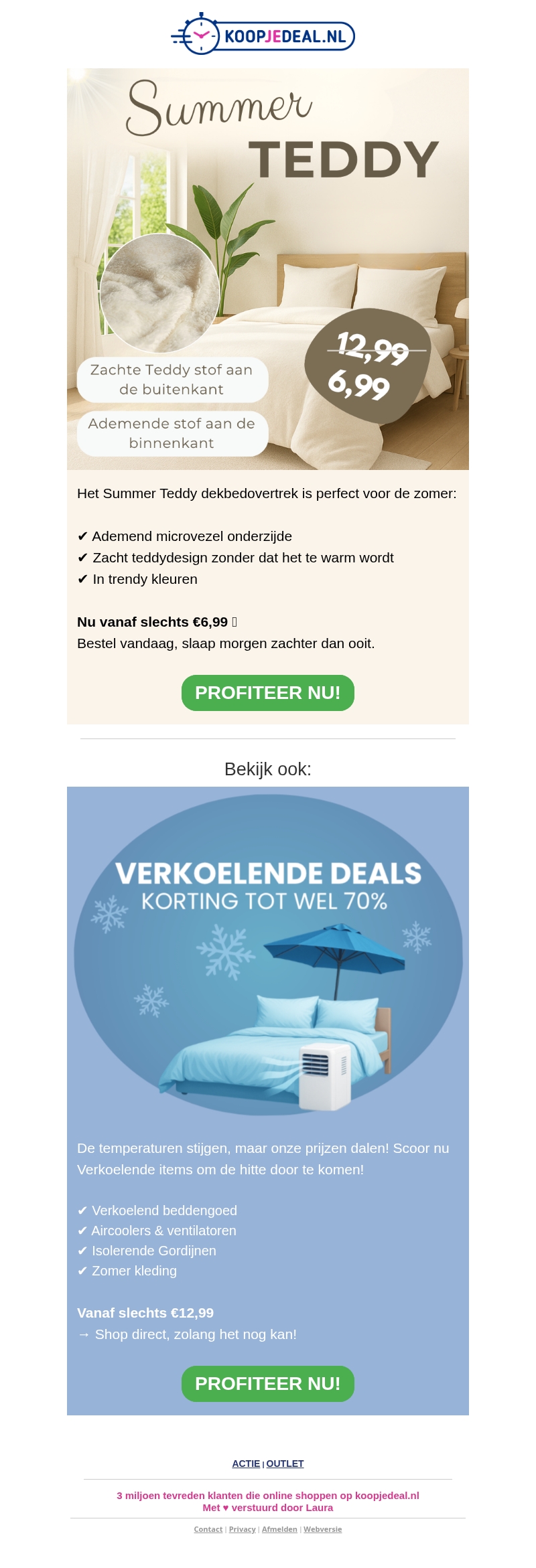Image resolution: width=536 pixels, height=1568 pixels.
Task: Tap PROFITEER NU! under Verkoelende deals
Action: (268, 1384)
